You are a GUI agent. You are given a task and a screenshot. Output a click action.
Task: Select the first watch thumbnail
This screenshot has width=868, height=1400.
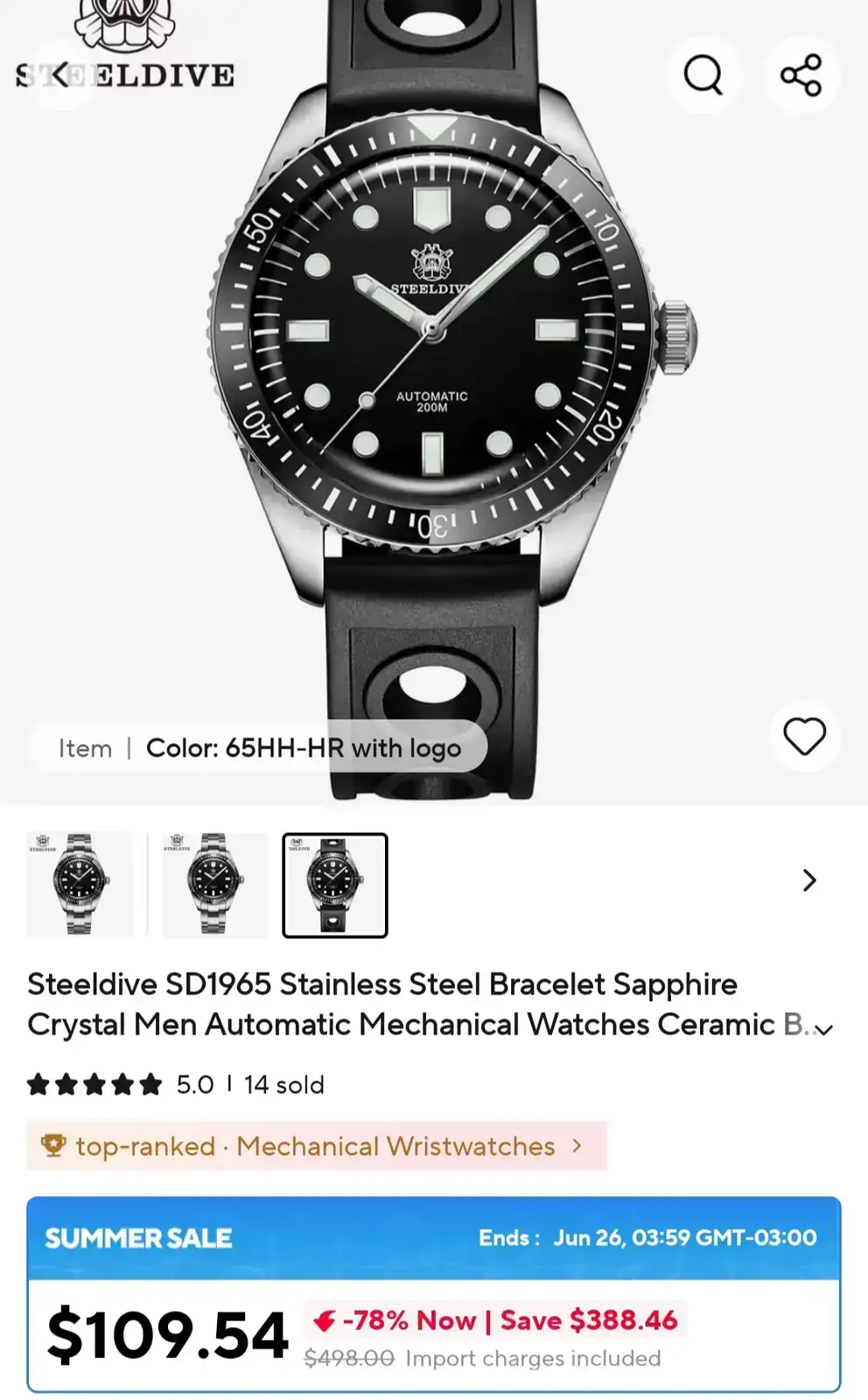coord(80,885)
